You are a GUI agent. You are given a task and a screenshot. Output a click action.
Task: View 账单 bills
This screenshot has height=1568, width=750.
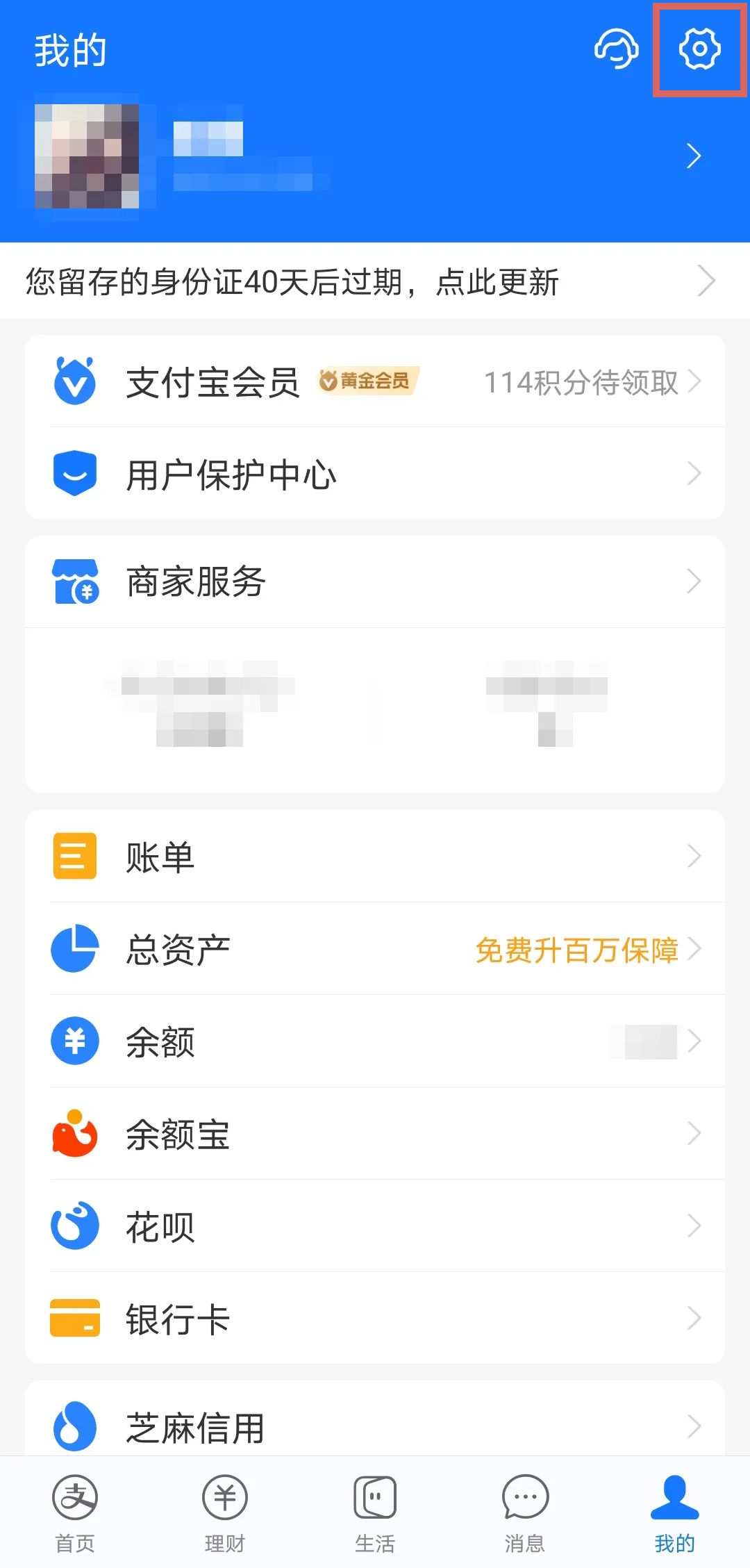[375, 857]
